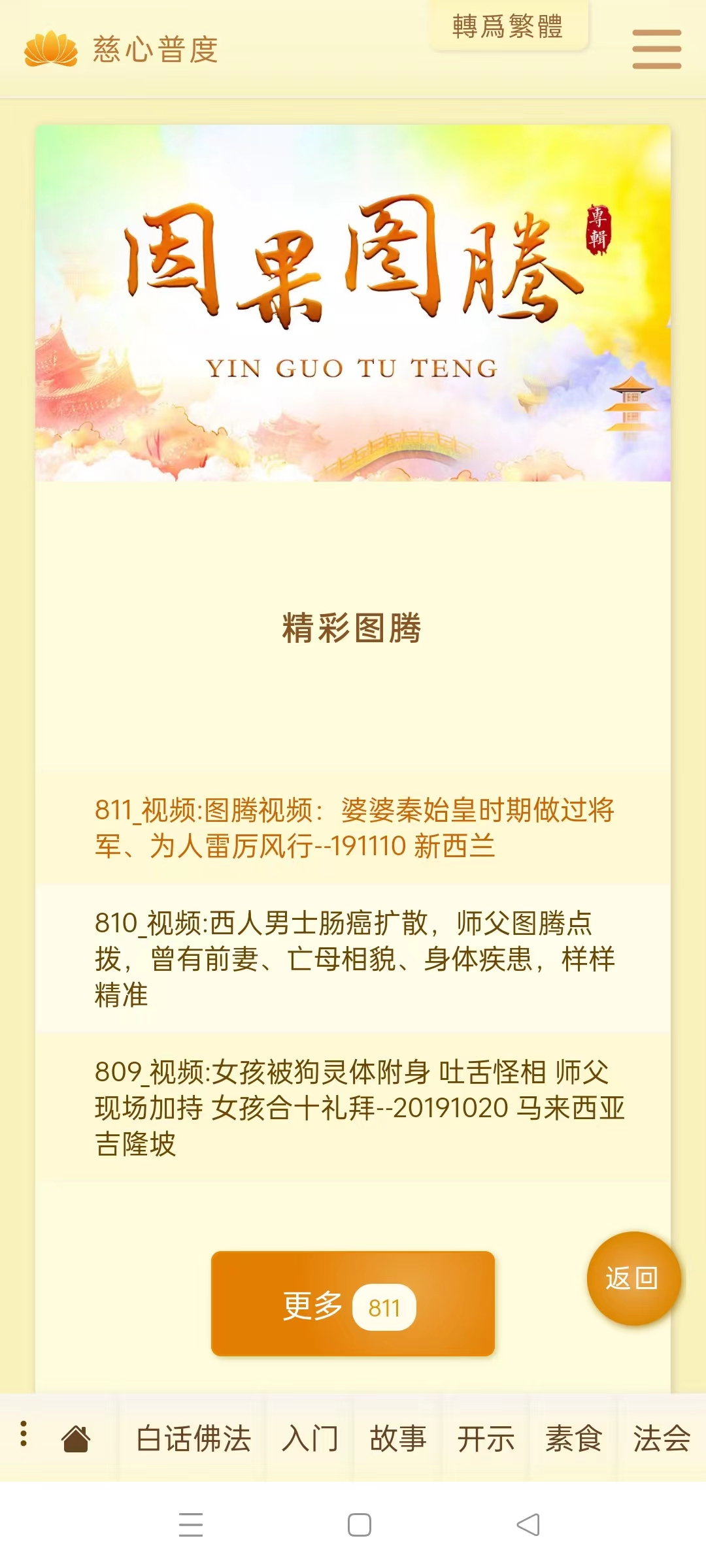This screenshot has height=1568, width=706.
Task: Go to the home page icon
Action: [76, 1438]
